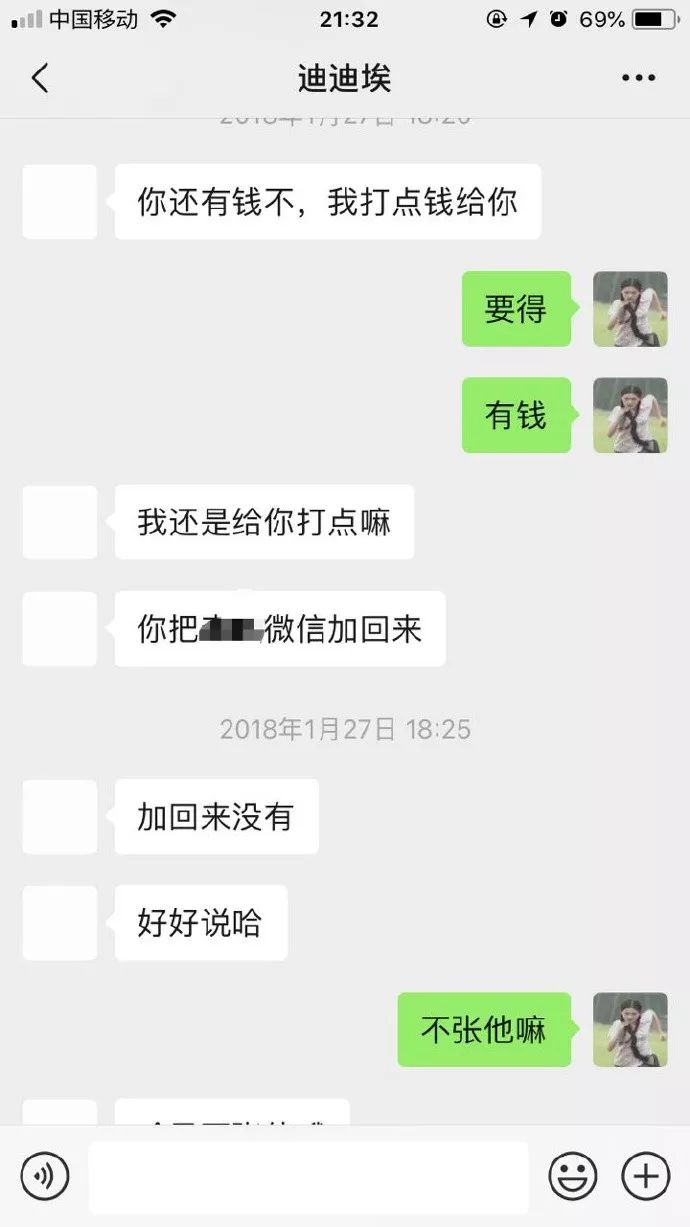The image size is (690, 1227).
Task: Open the emoji sticker panel
Action: pyautogui.click(x=573, y=1176)
